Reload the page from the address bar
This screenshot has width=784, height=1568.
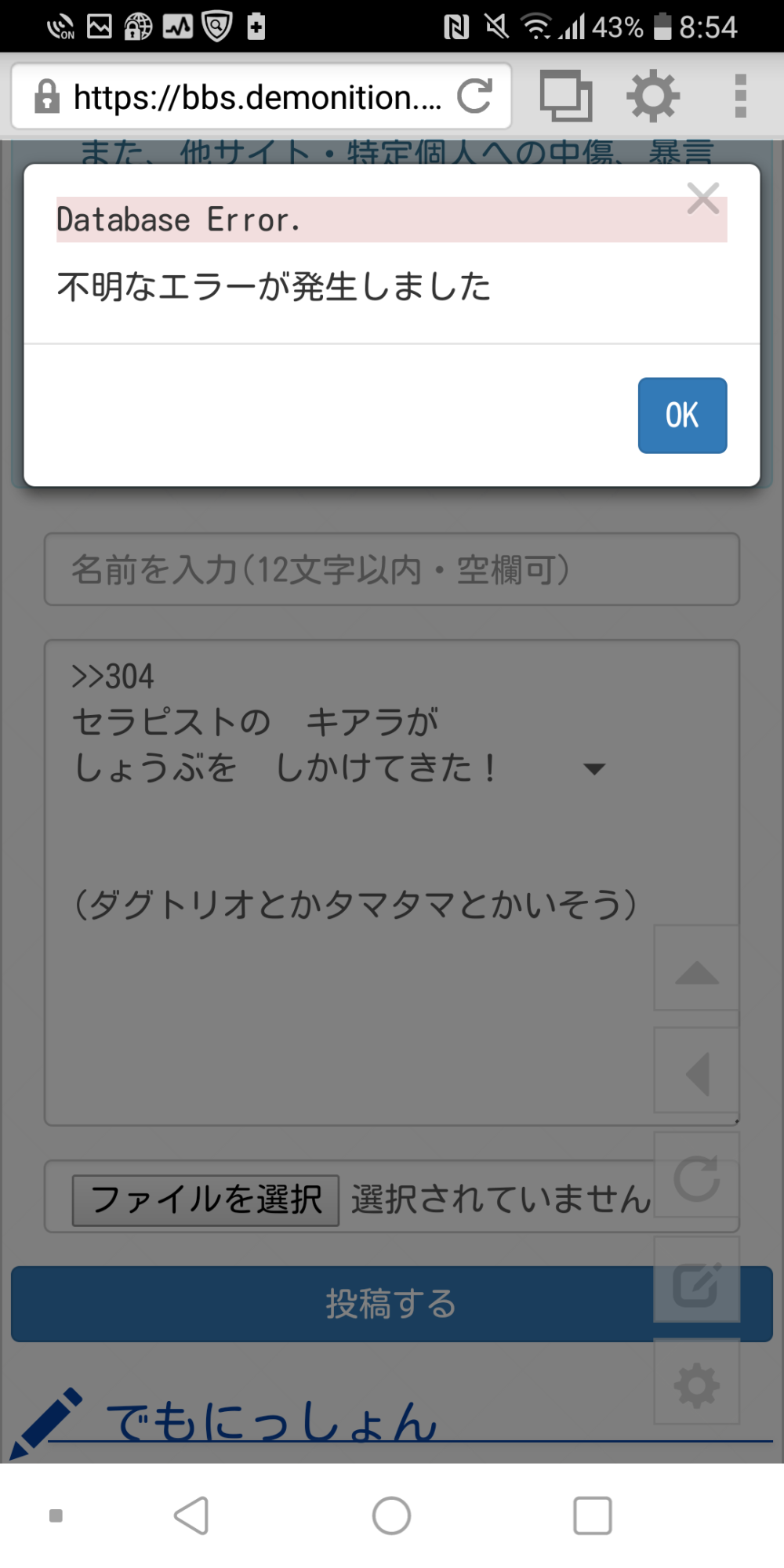click(475, 96)
